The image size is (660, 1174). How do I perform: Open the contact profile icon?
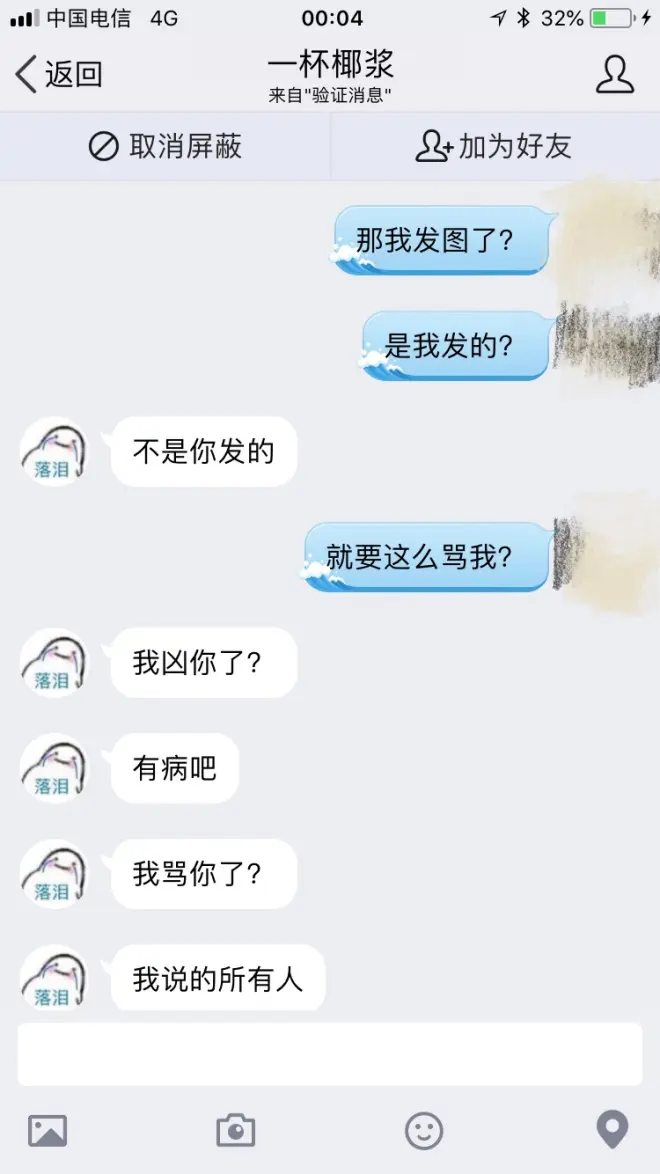tap(615, 75)
